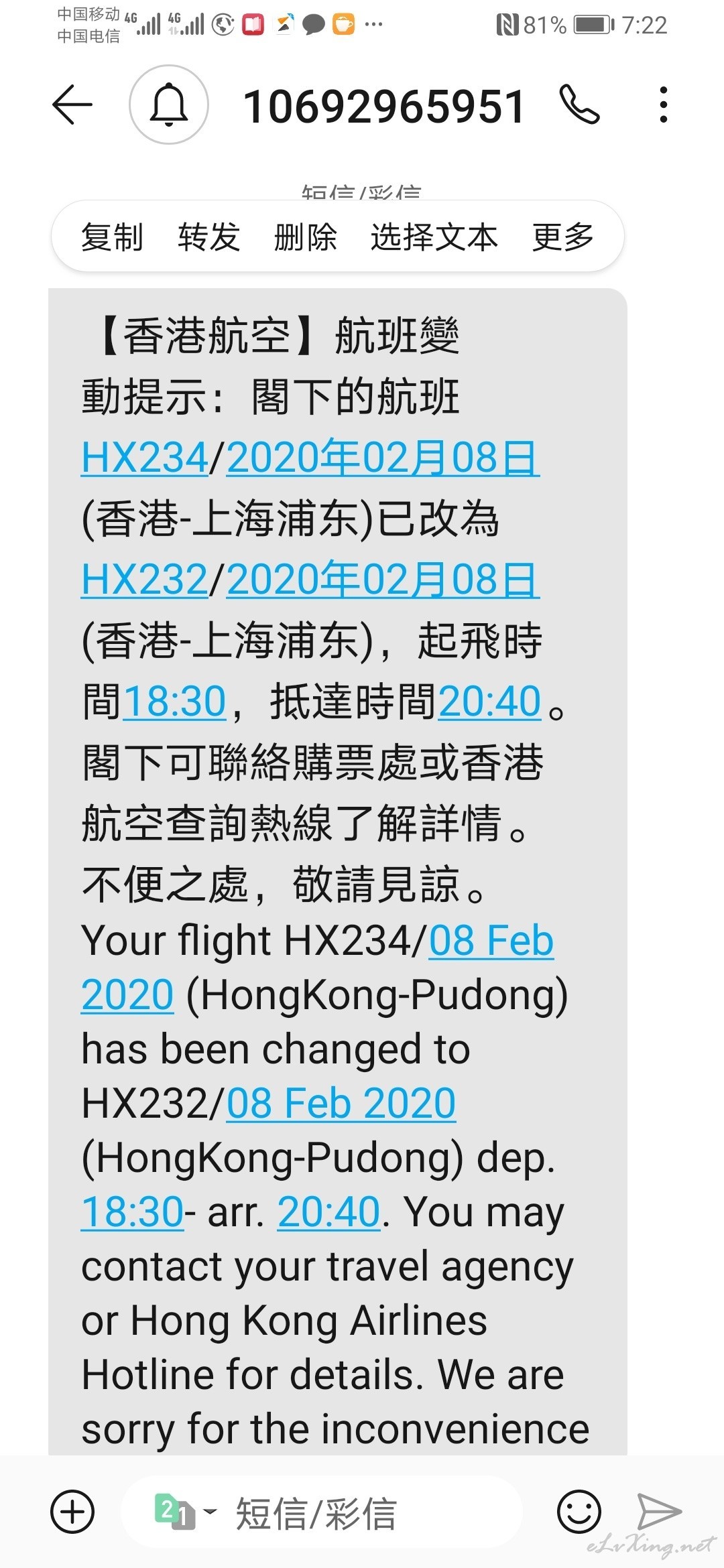Viewport: 724px width, 1568px height.
Task: Open the 20:40 arrival link in Chinese text
Action: (x=489, y=702)
